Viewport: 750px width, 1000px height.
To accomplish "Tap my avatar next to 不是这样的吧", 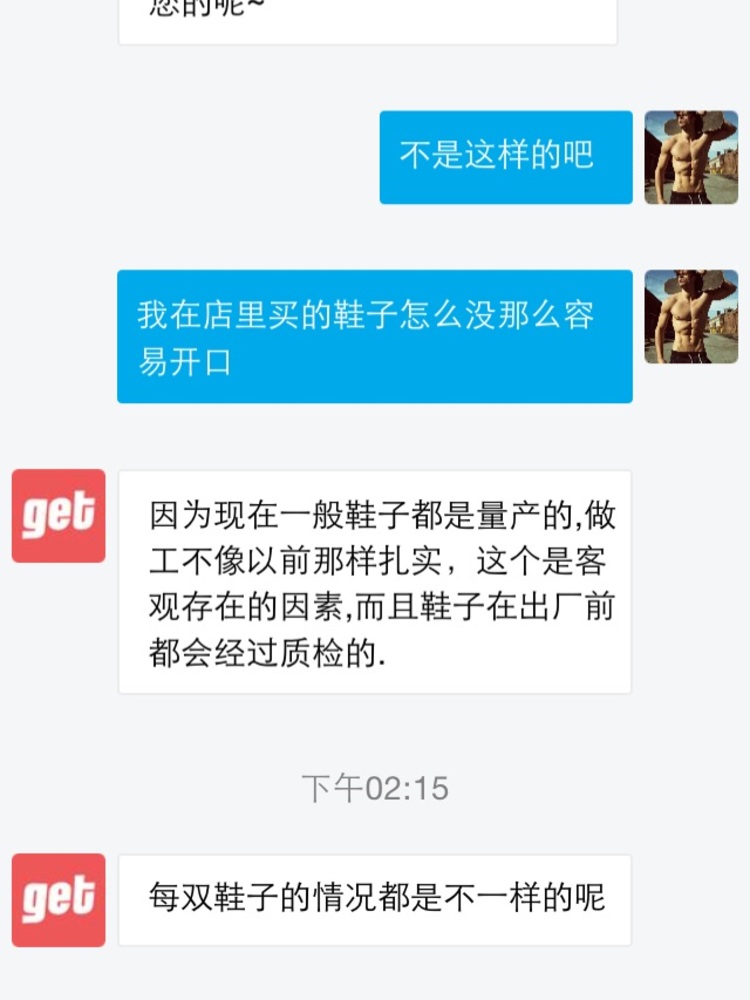I will (691, 157).
